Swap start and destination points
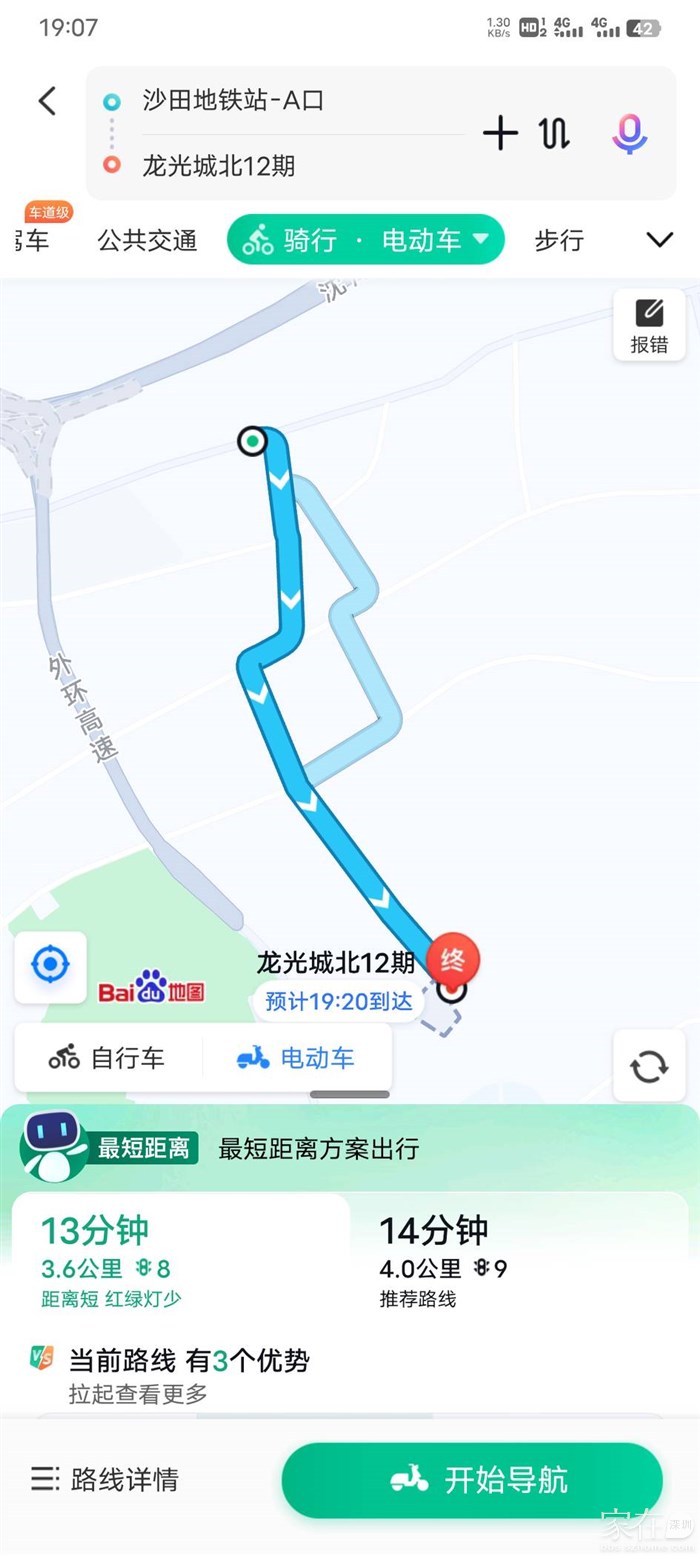 (555, 133)
